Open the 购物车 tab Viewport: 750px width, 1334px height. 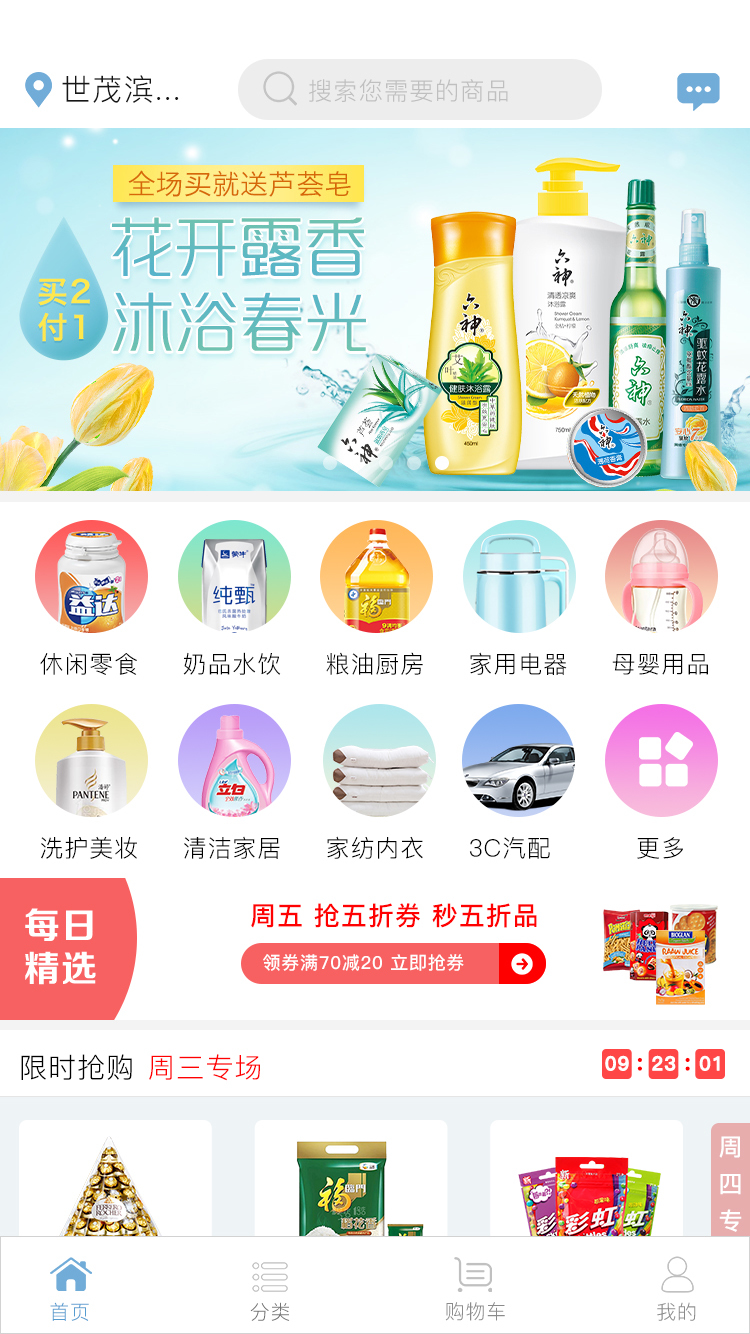pos(474,1290)
